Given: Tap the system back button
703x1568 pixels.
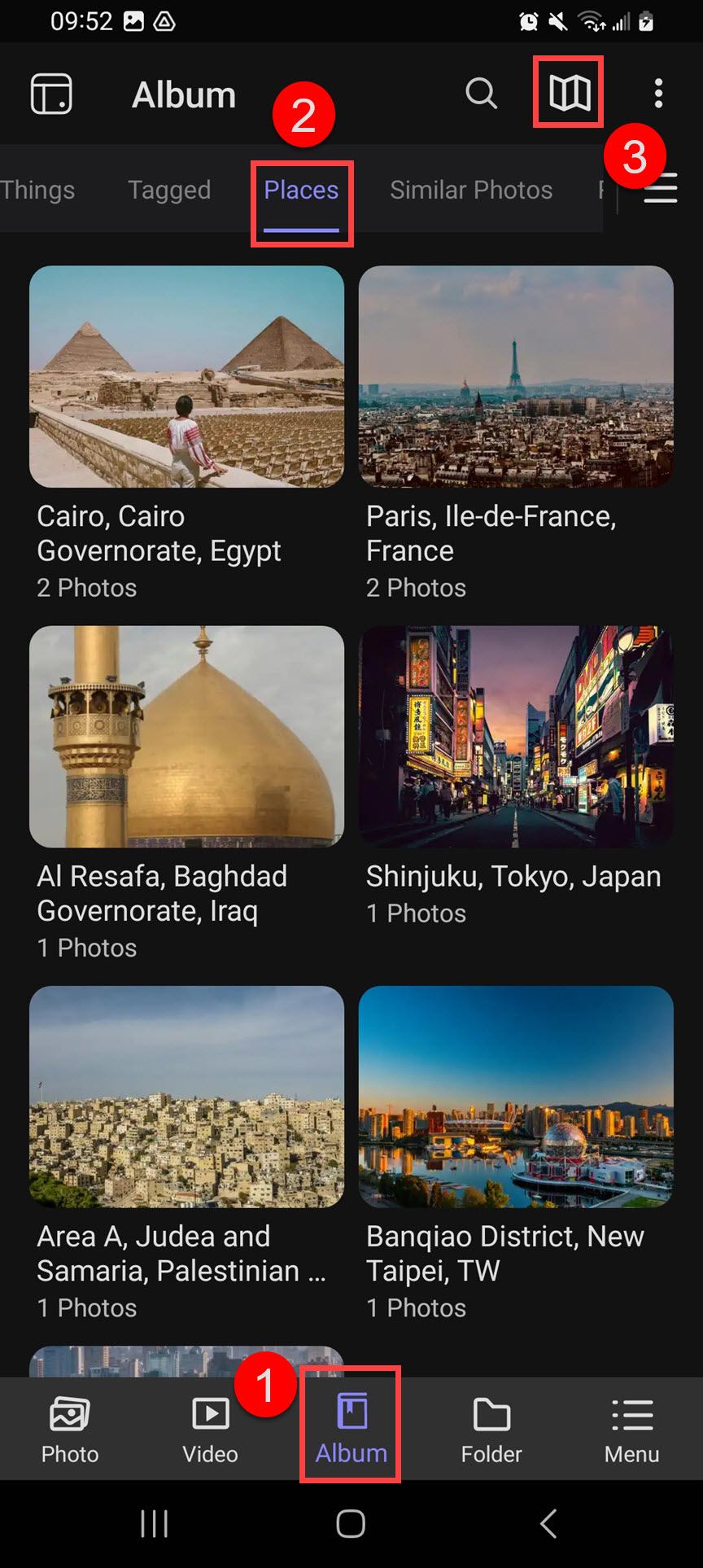Looking at the screenshot, I should click(549, 1524).
